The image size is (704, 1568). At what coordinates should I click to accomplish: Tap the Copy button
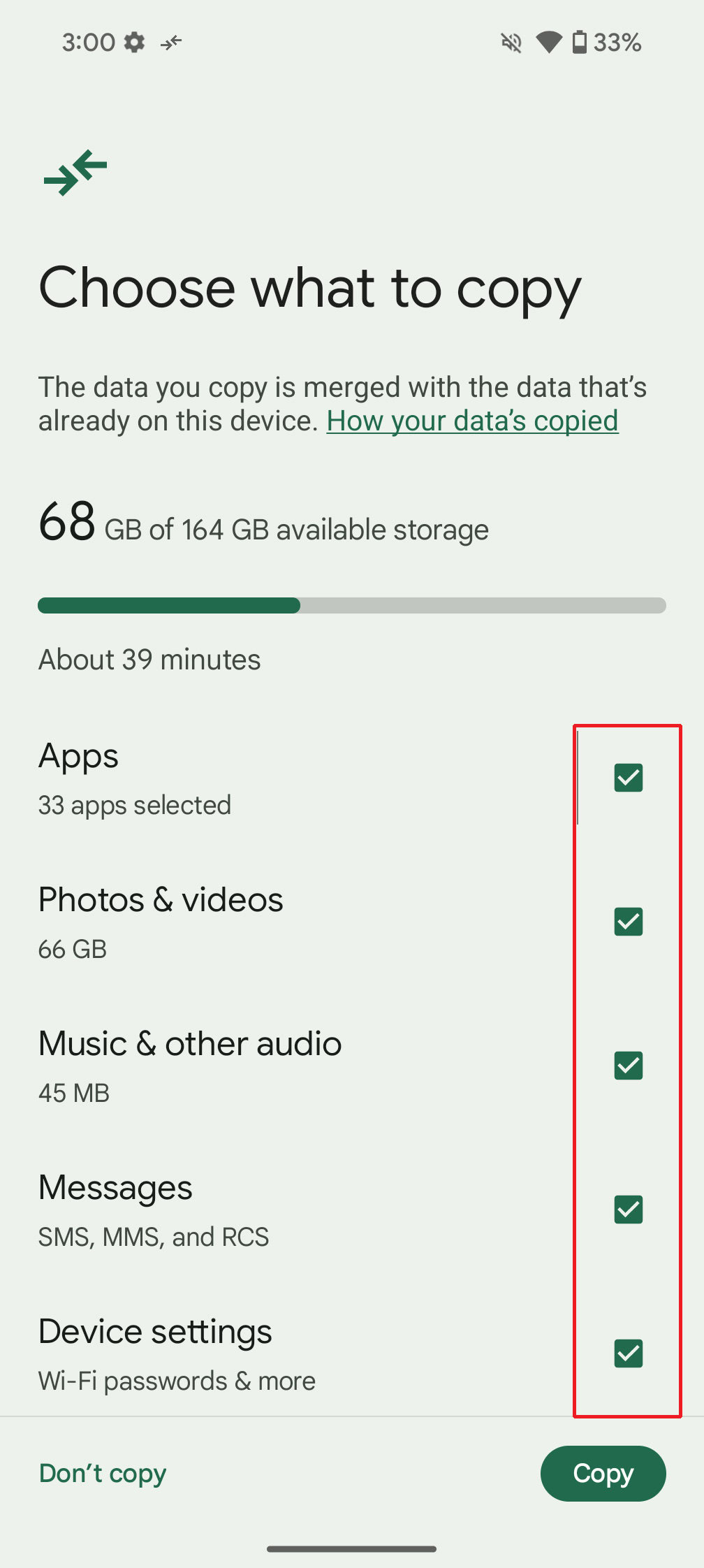603,1474
